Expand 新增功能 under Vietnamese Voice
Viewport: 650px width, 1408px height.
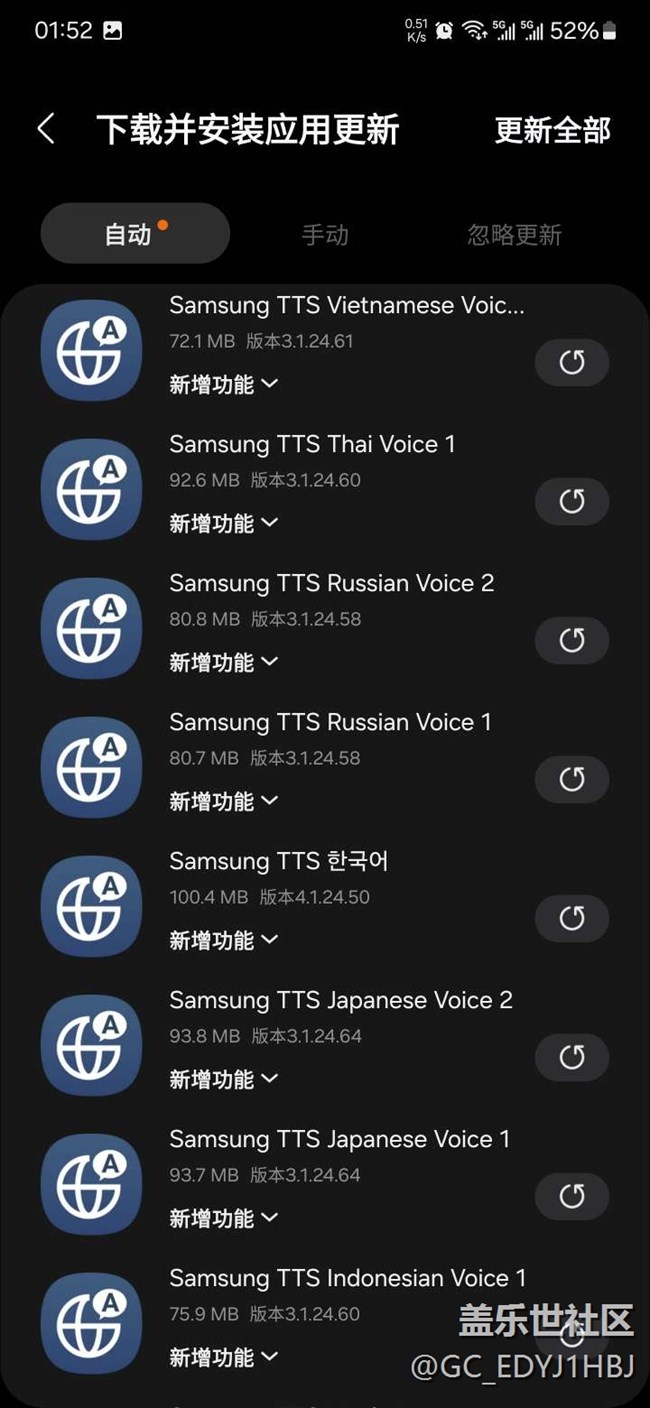pyautogui.click(x=223, y=384)
